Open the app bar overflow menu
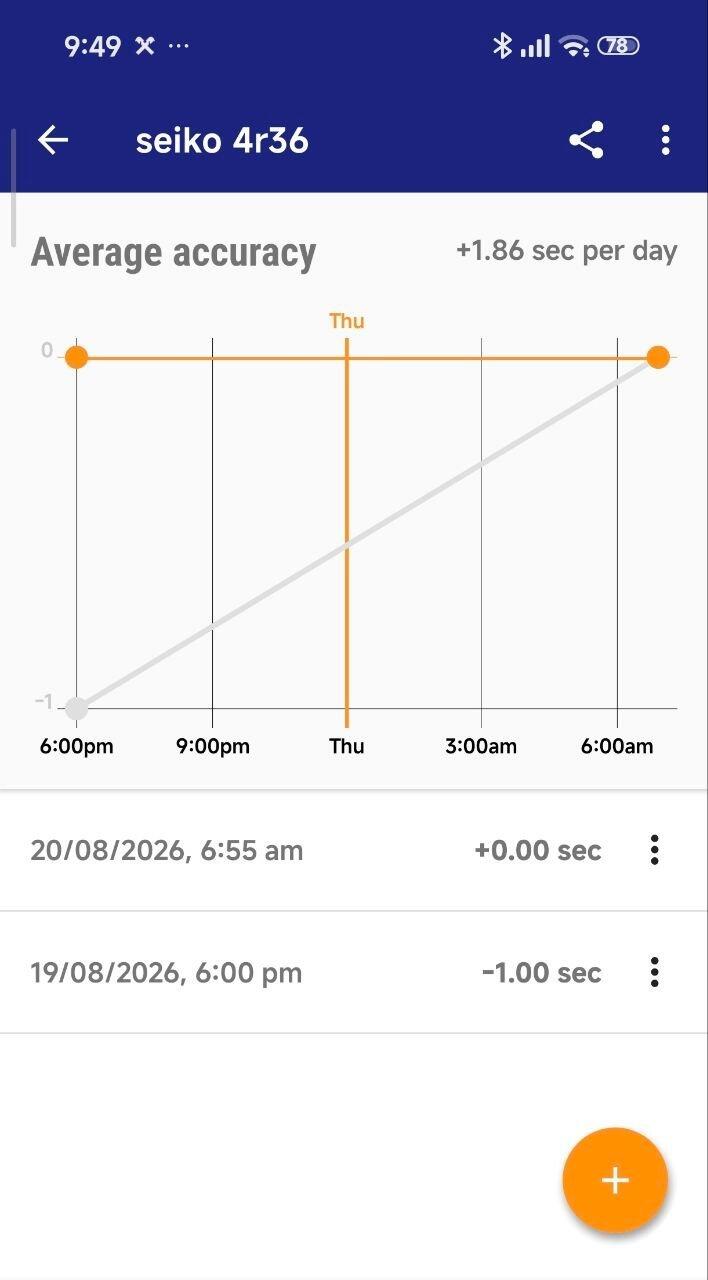Image resolution: width=708 pixels, height=1280 pixels. 665,141
